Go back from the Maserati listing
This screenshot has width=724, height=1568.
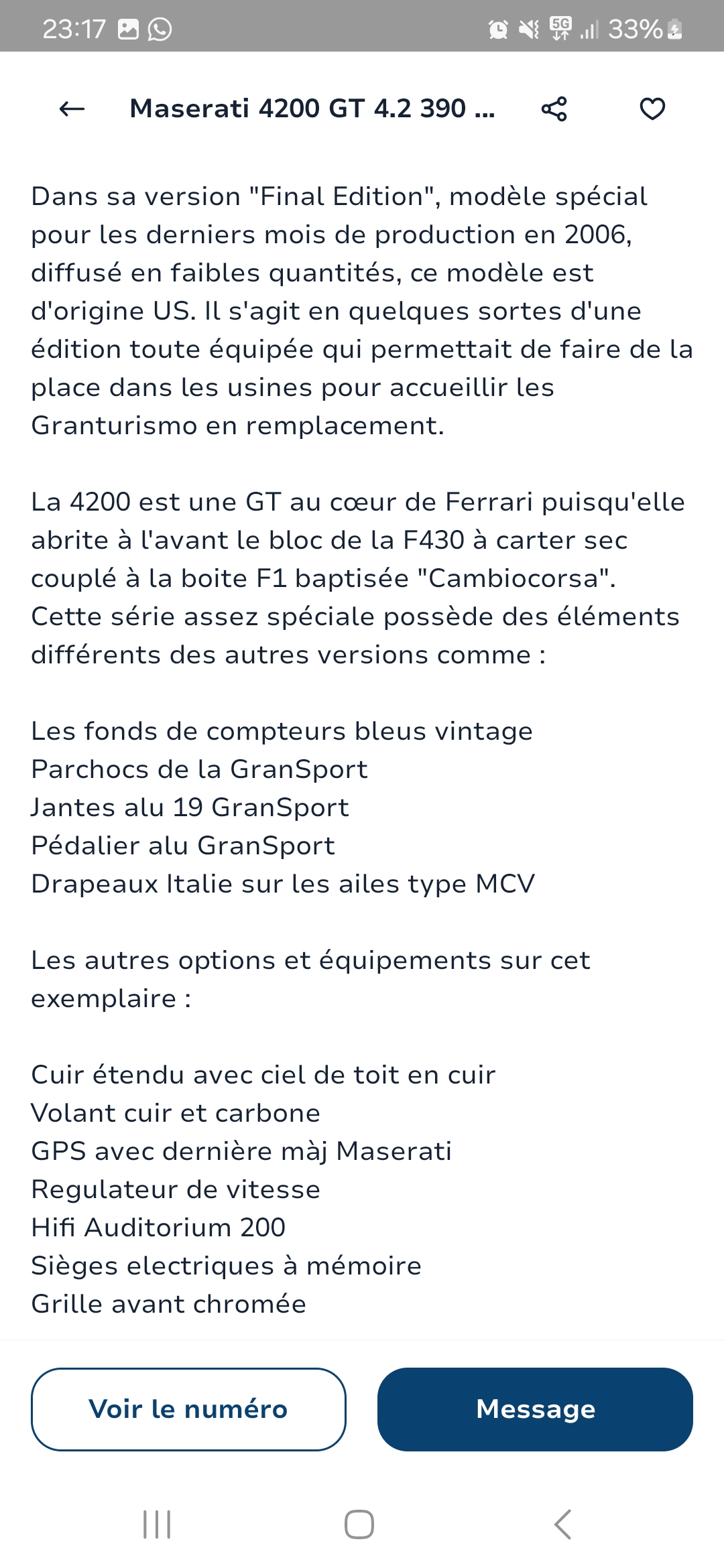pyautogui.click(x=72, y=109)
